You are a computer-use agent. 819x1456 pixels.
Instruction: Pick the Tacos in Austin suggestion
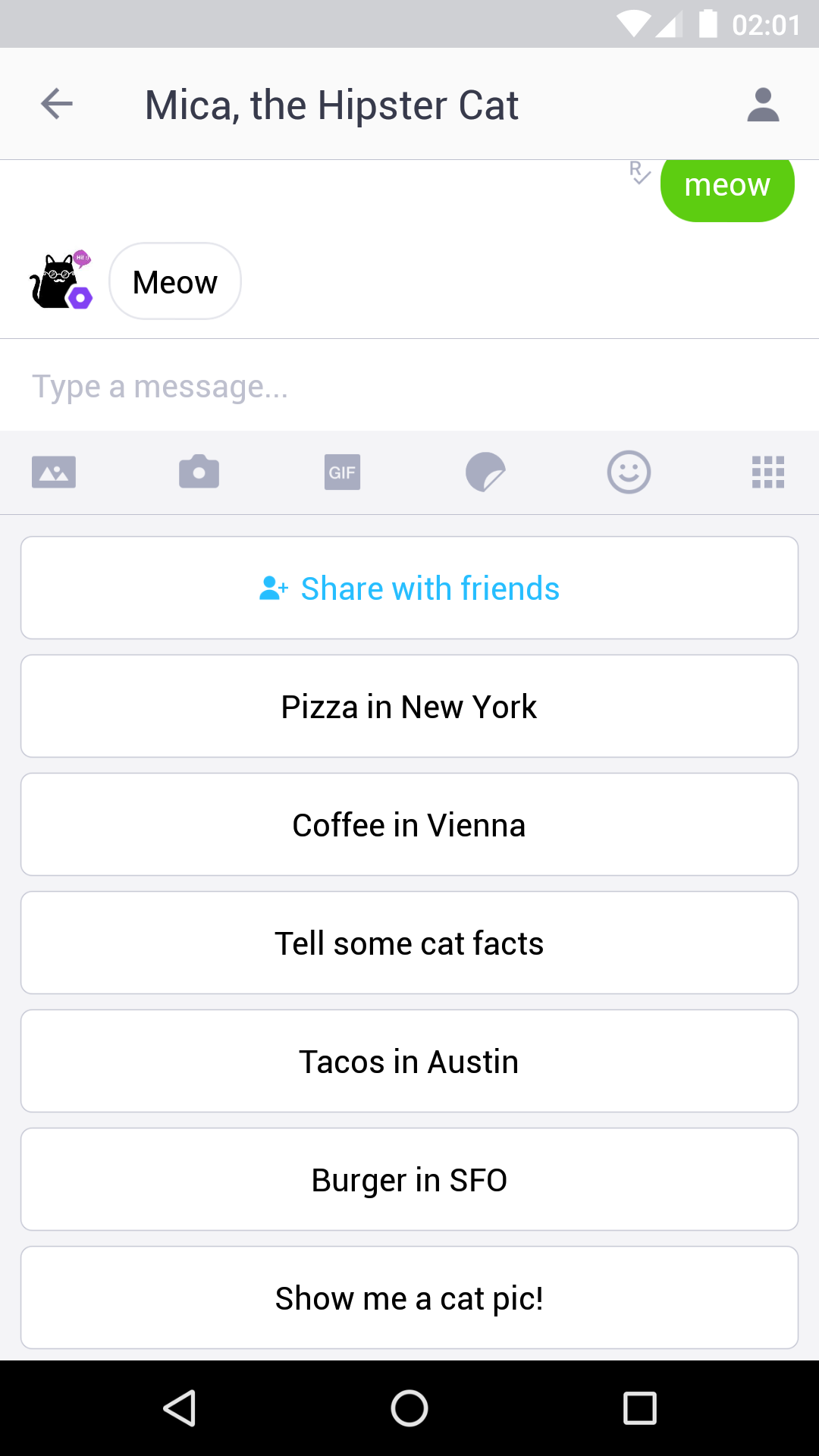409,1062
